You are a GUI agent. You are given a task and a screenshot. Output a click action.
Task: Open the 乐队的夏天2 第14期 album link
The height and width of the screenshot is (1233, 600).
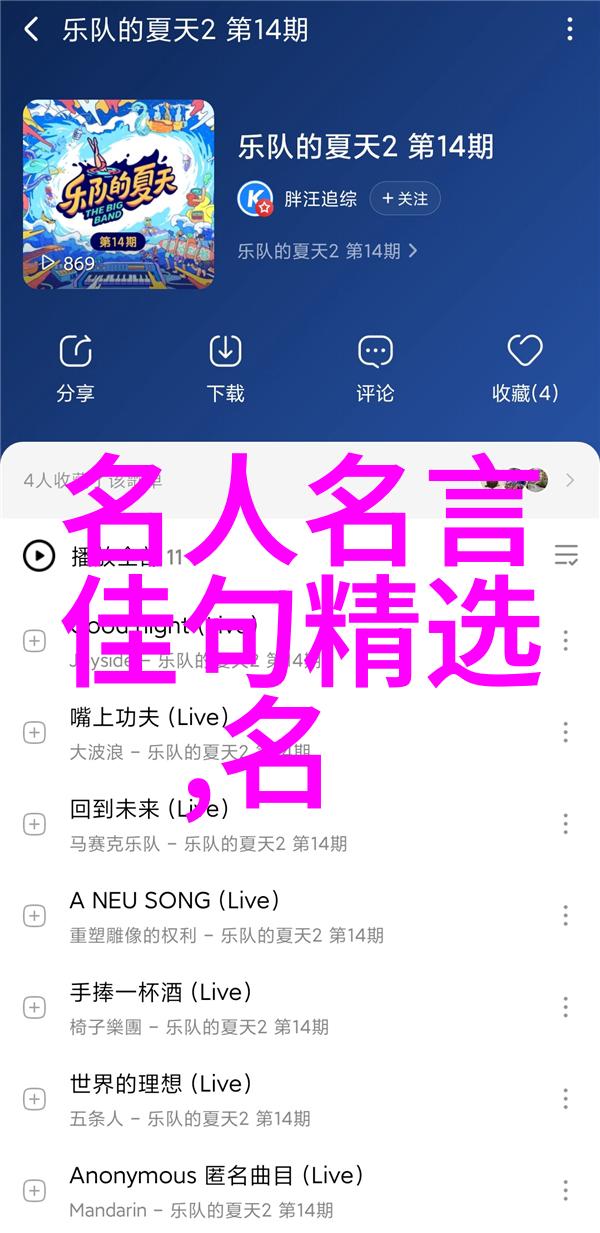pos(328,251)
